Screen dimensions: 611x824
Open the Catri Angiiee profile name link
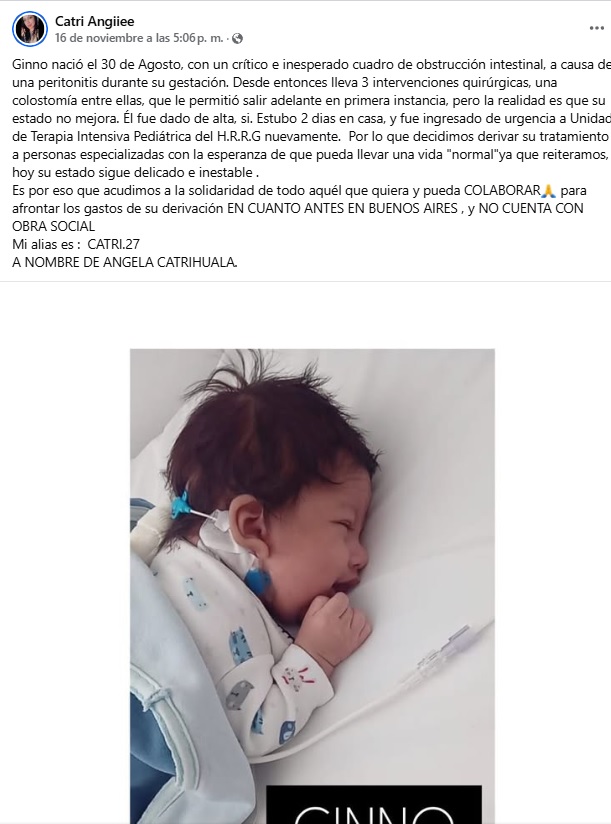95,20
